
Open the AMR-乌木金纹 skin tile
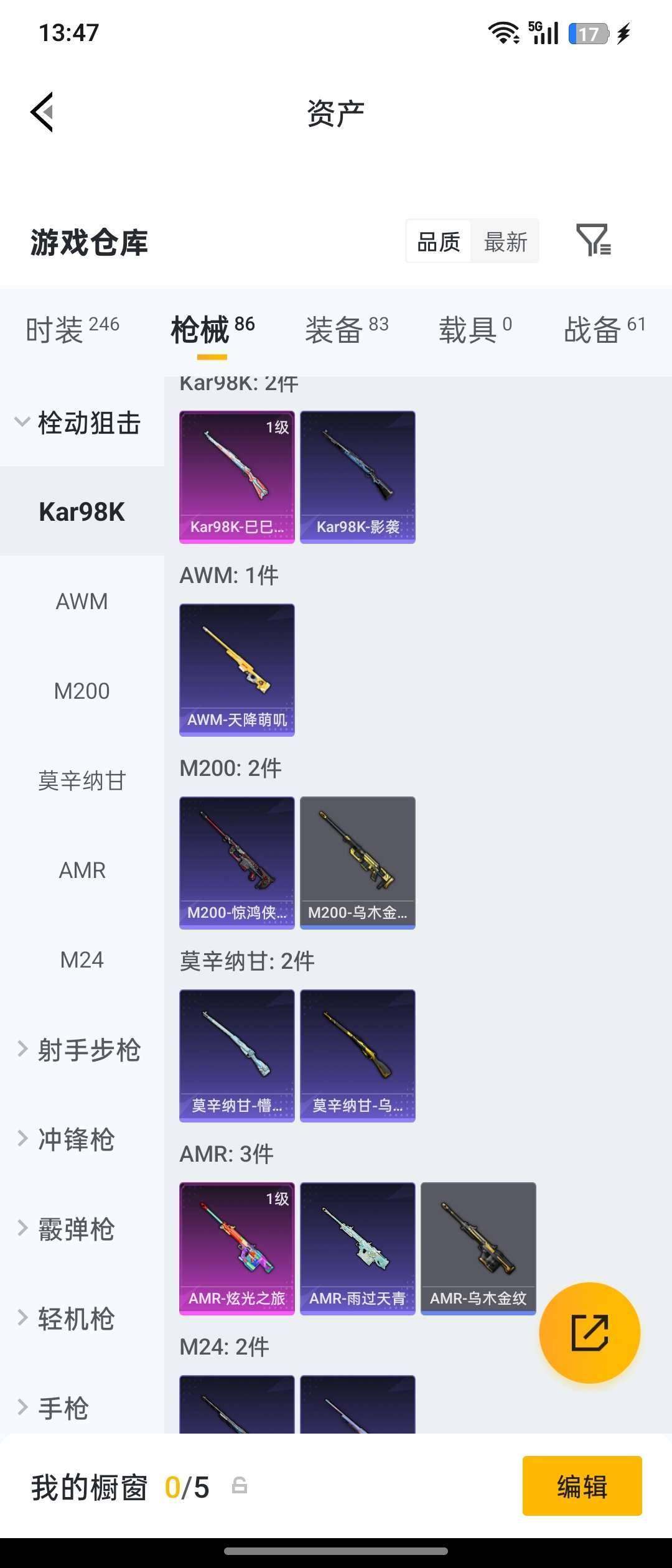[x=478, y=1248]
